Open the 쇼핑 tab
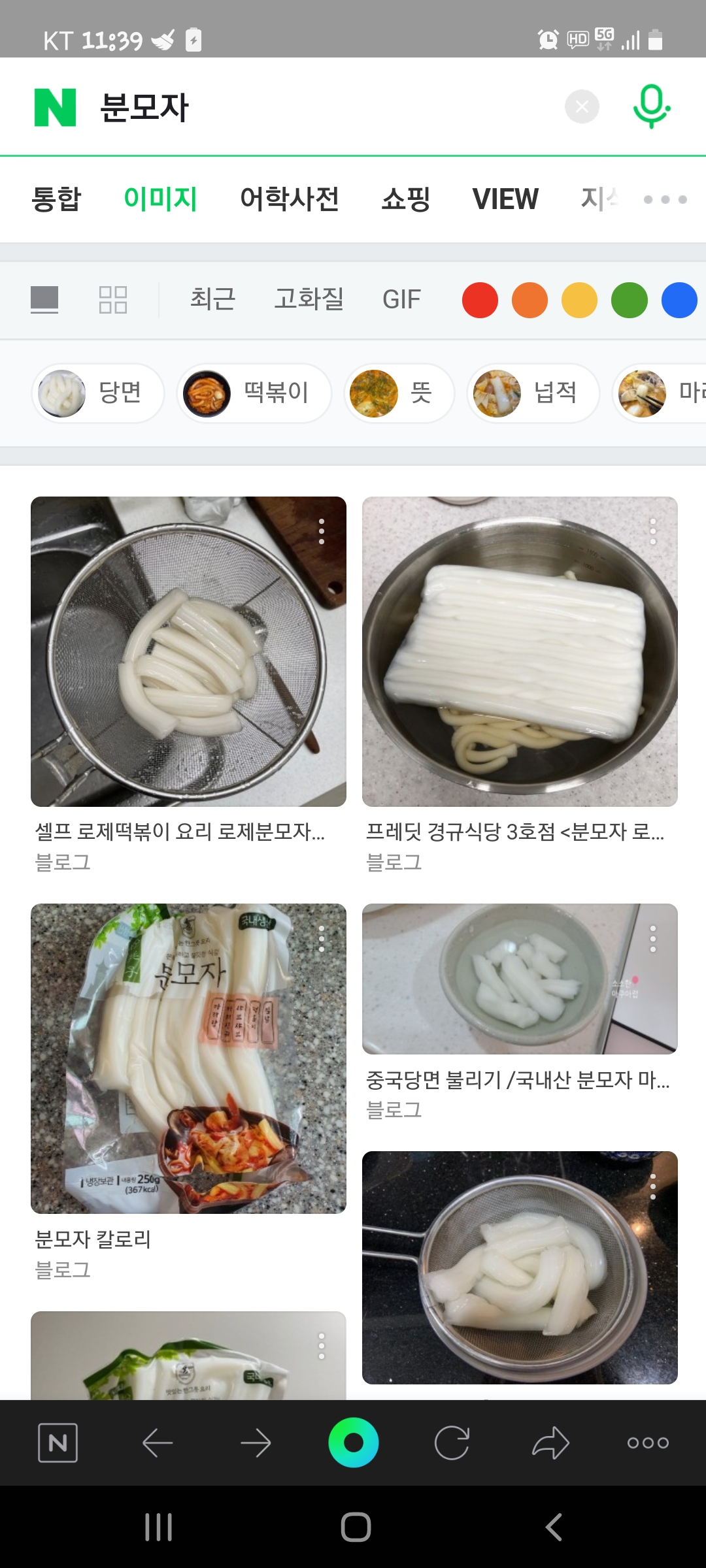Screen dimensions: 706x1568 (405, 199)
